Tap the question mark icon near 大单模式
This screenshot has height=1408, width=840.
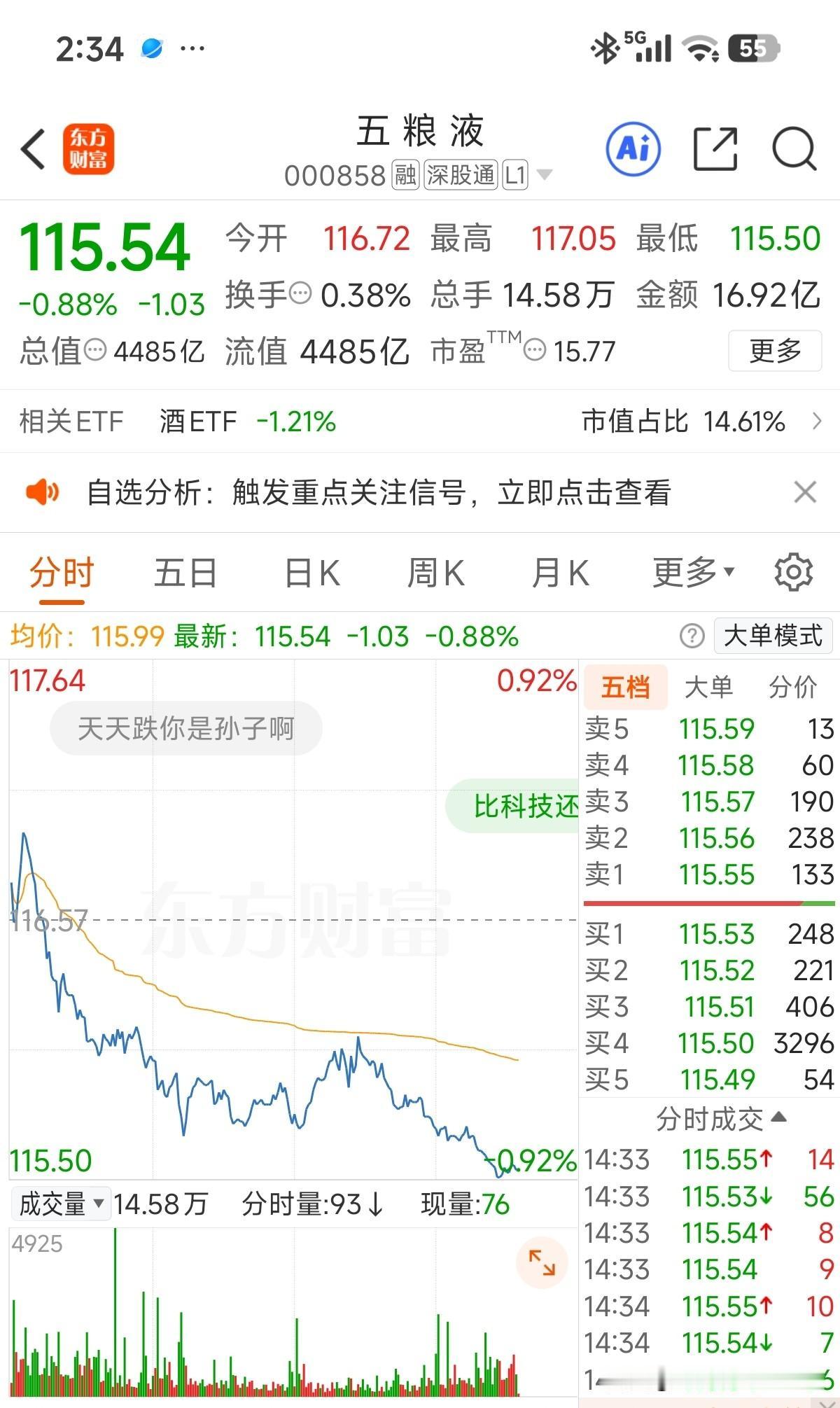point(691,636)
